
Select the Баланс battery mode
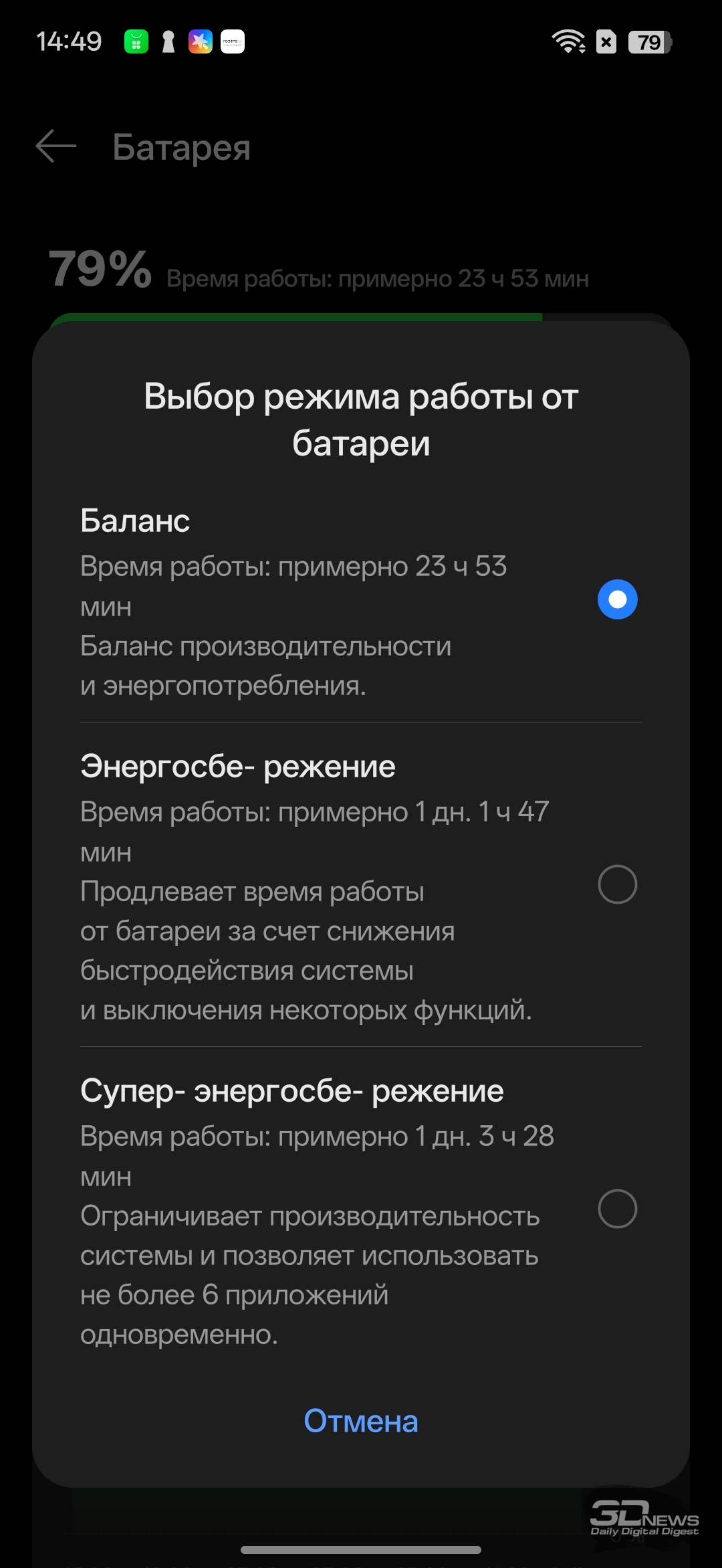[x=617, y=599]
